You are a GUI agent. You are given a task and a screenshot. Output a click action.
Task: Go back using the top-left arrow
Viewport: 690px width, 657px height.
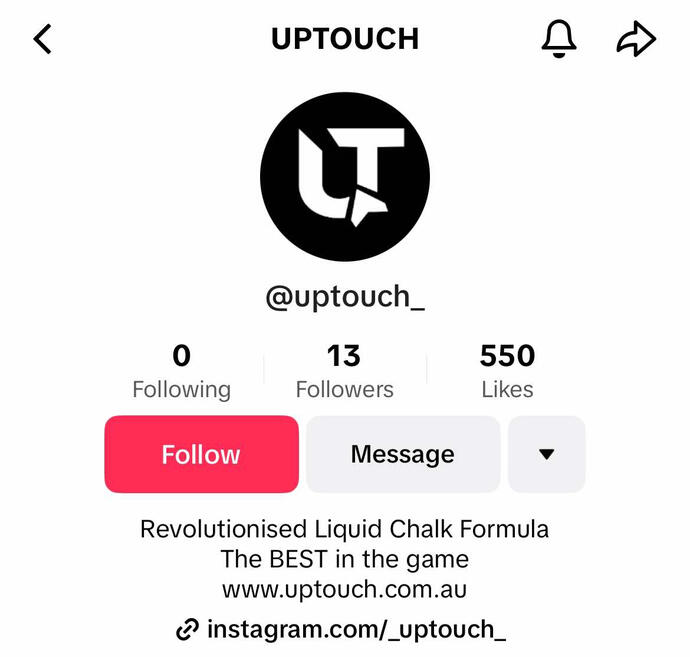click(42, 40)
